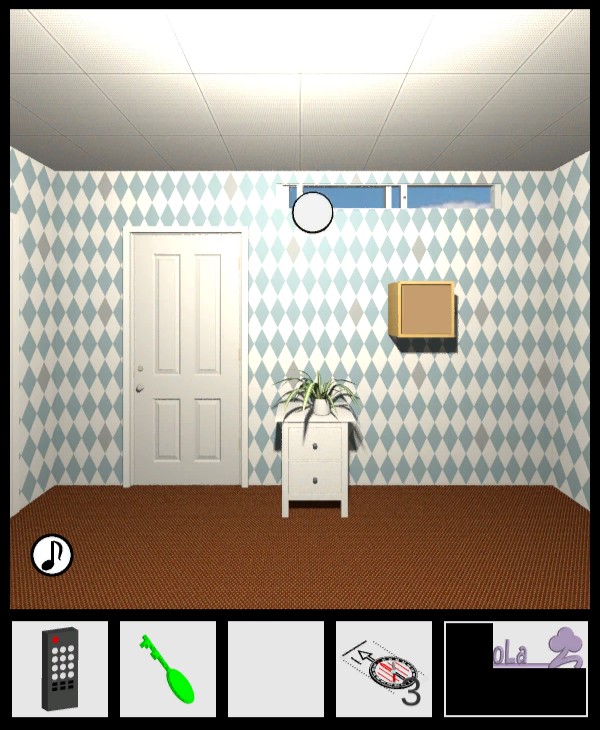Inspect the wooden box on wall

click(421, 310)
